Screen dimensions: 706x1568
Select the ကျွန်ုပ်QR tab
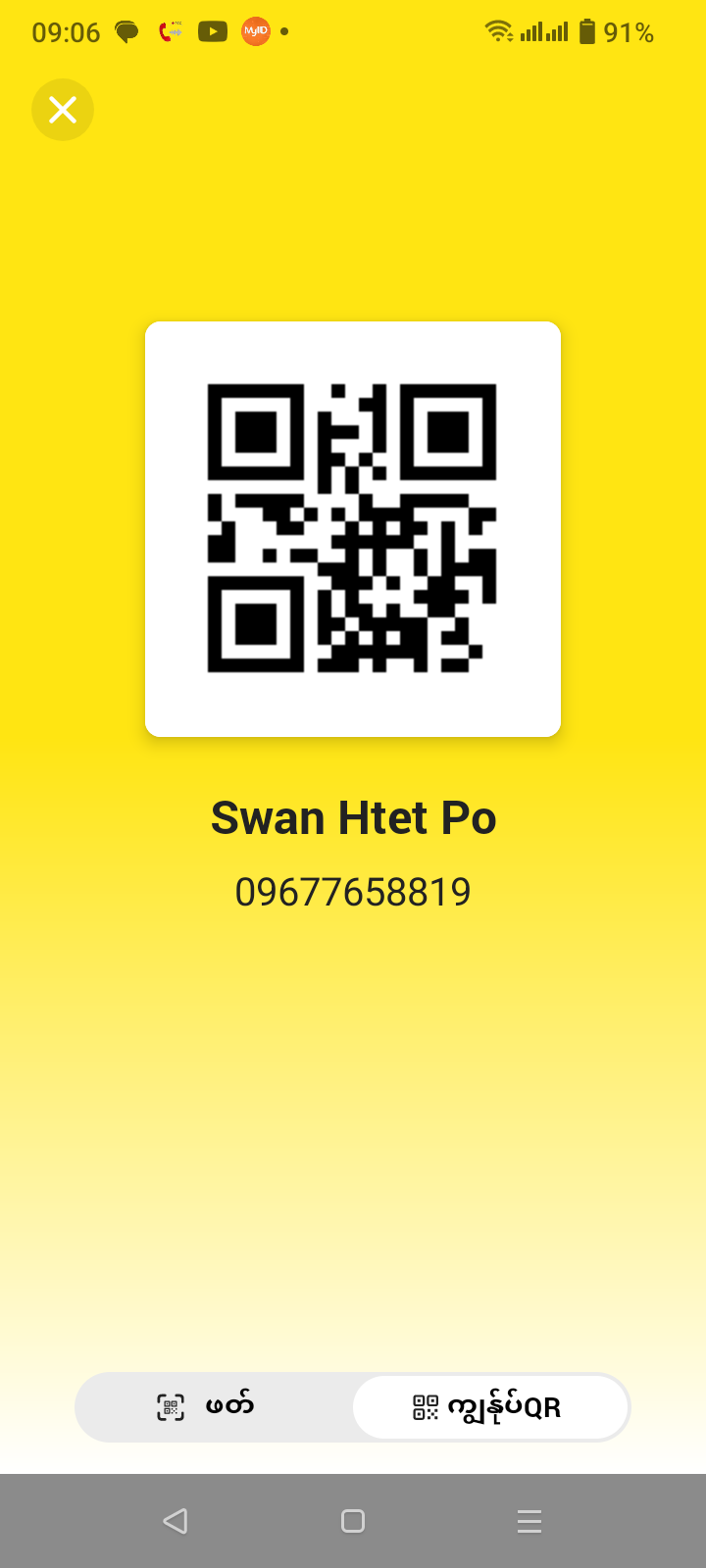pos(489,1407)
